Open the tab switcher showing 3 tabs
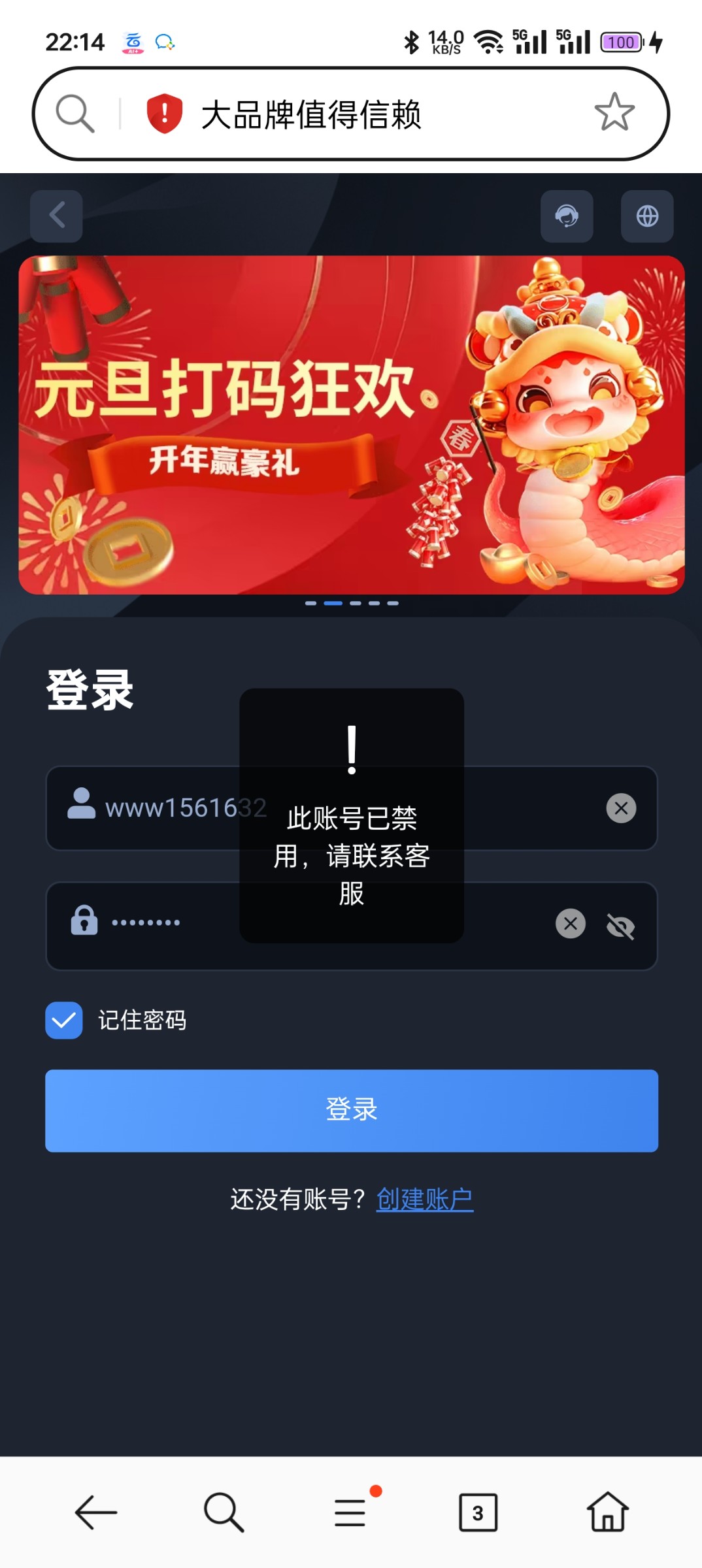Screen dimensions: 702x1568 pos(478,1512)
